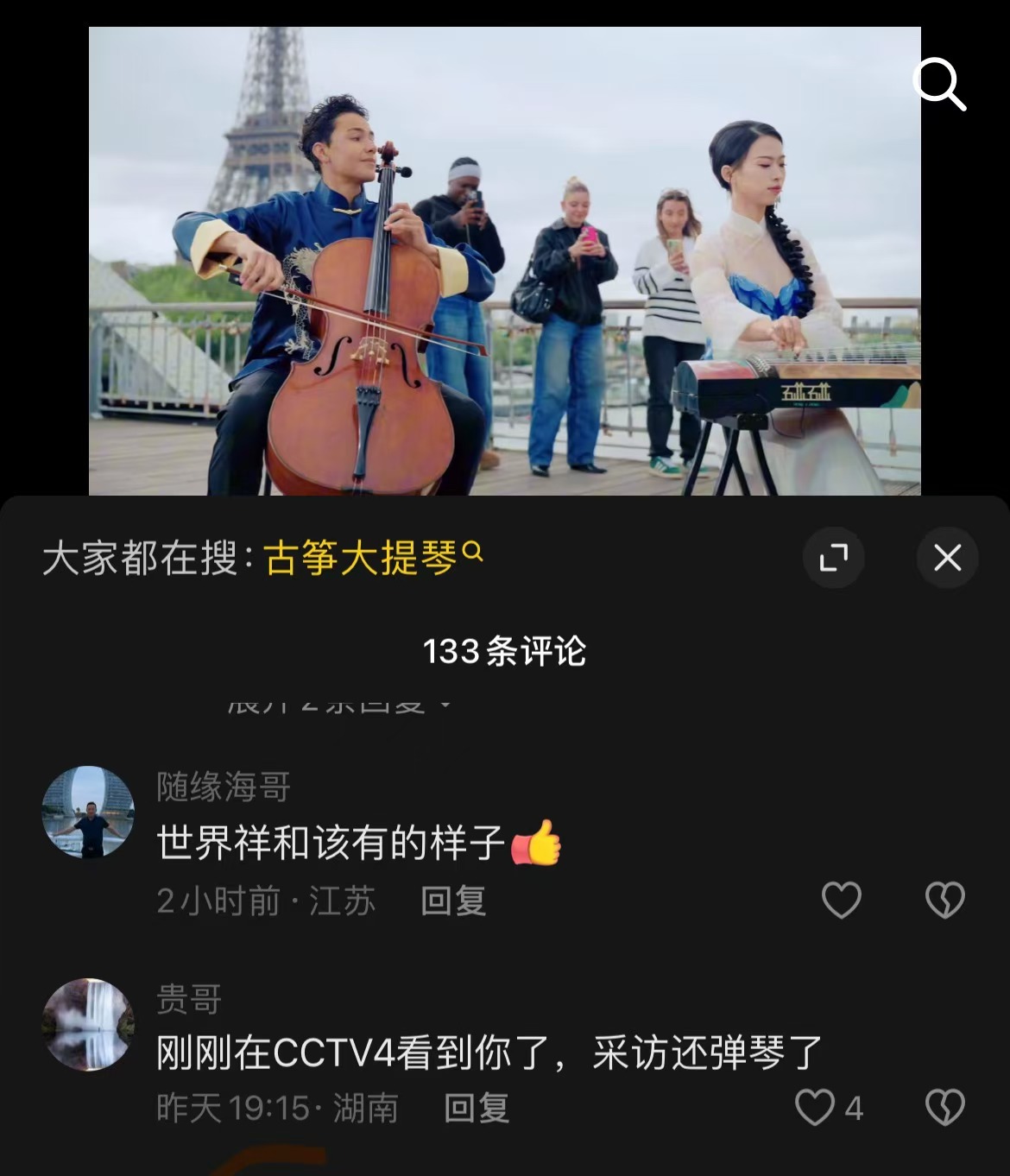The image size is (1010, 1176).
Task: Close the comments panel
Action: tap(947, 558)
